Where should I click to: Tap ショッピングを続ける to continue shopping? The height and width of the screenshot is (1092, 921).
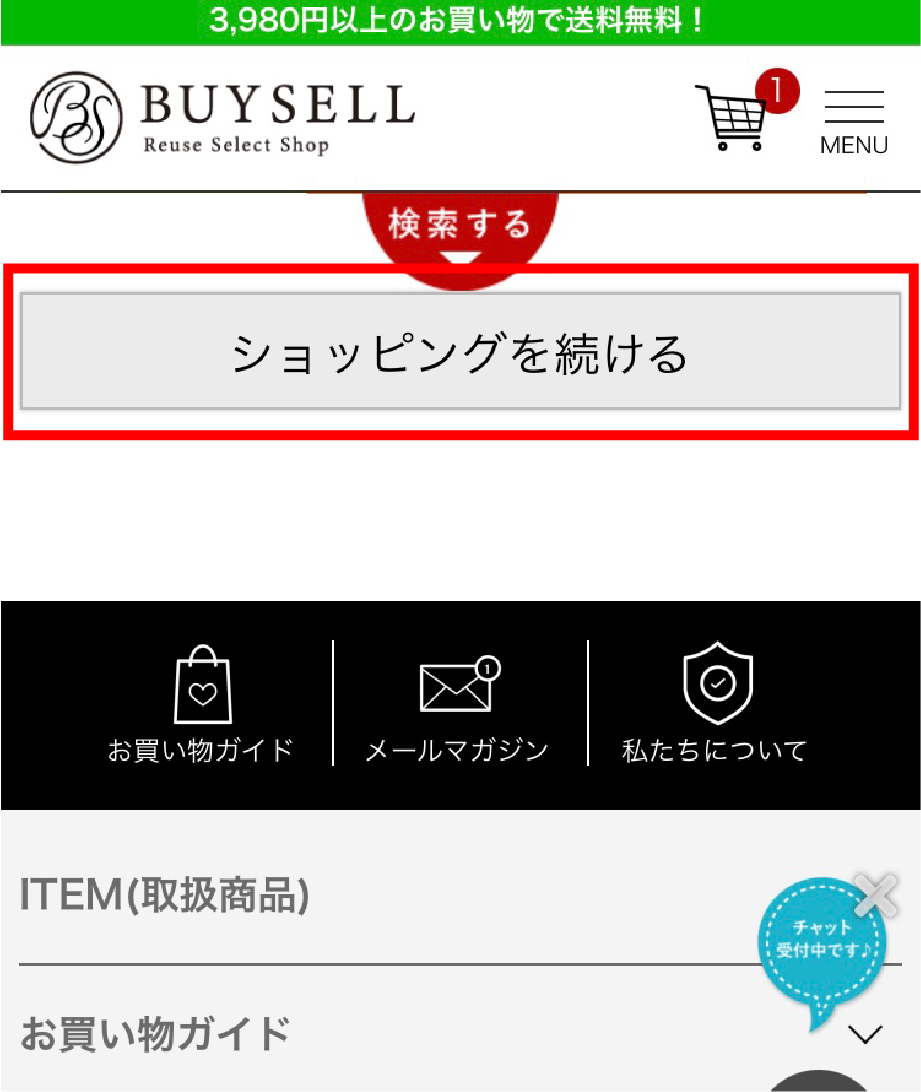tap(460, 351)
